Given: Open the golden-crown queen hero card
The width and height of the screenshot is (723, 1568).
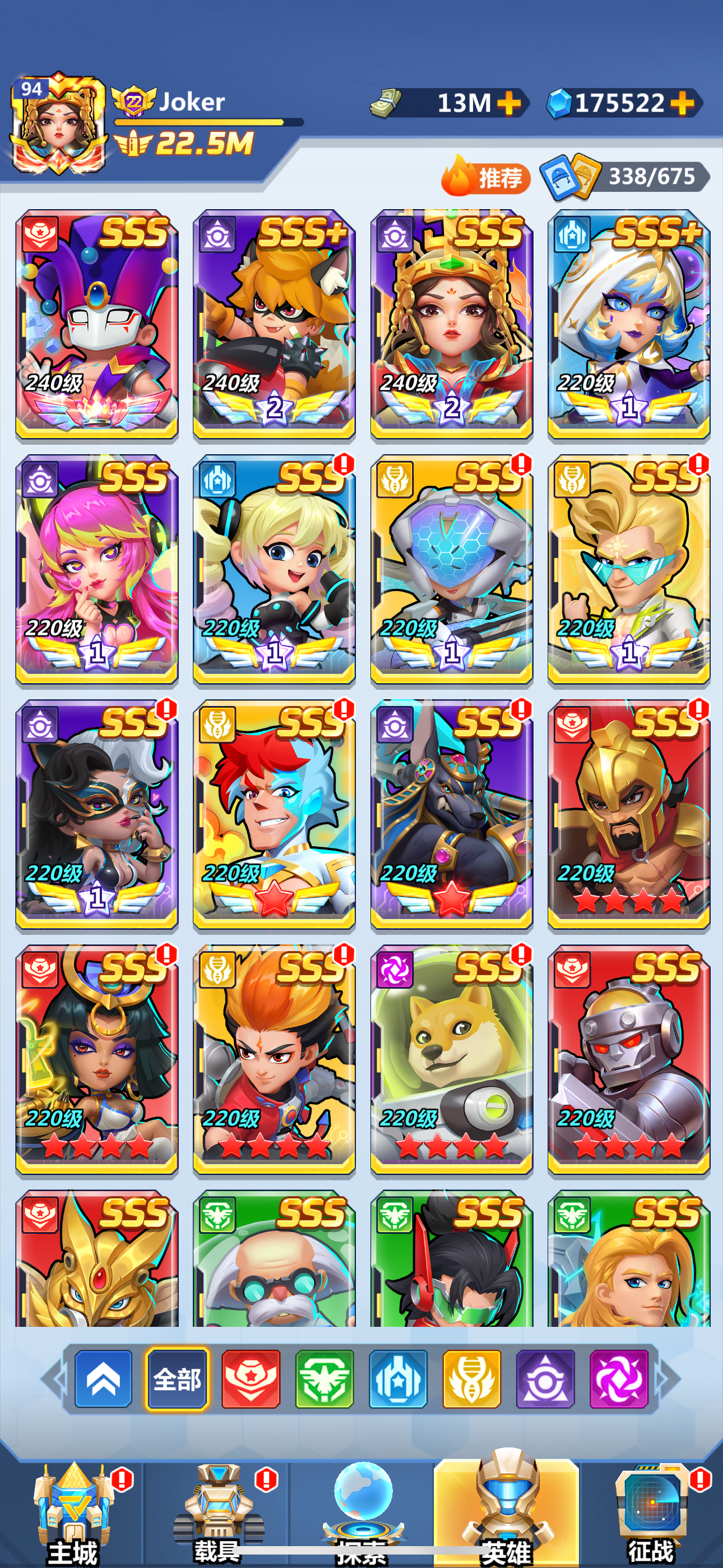Looking at the screenshot, I should coord(452,325).
